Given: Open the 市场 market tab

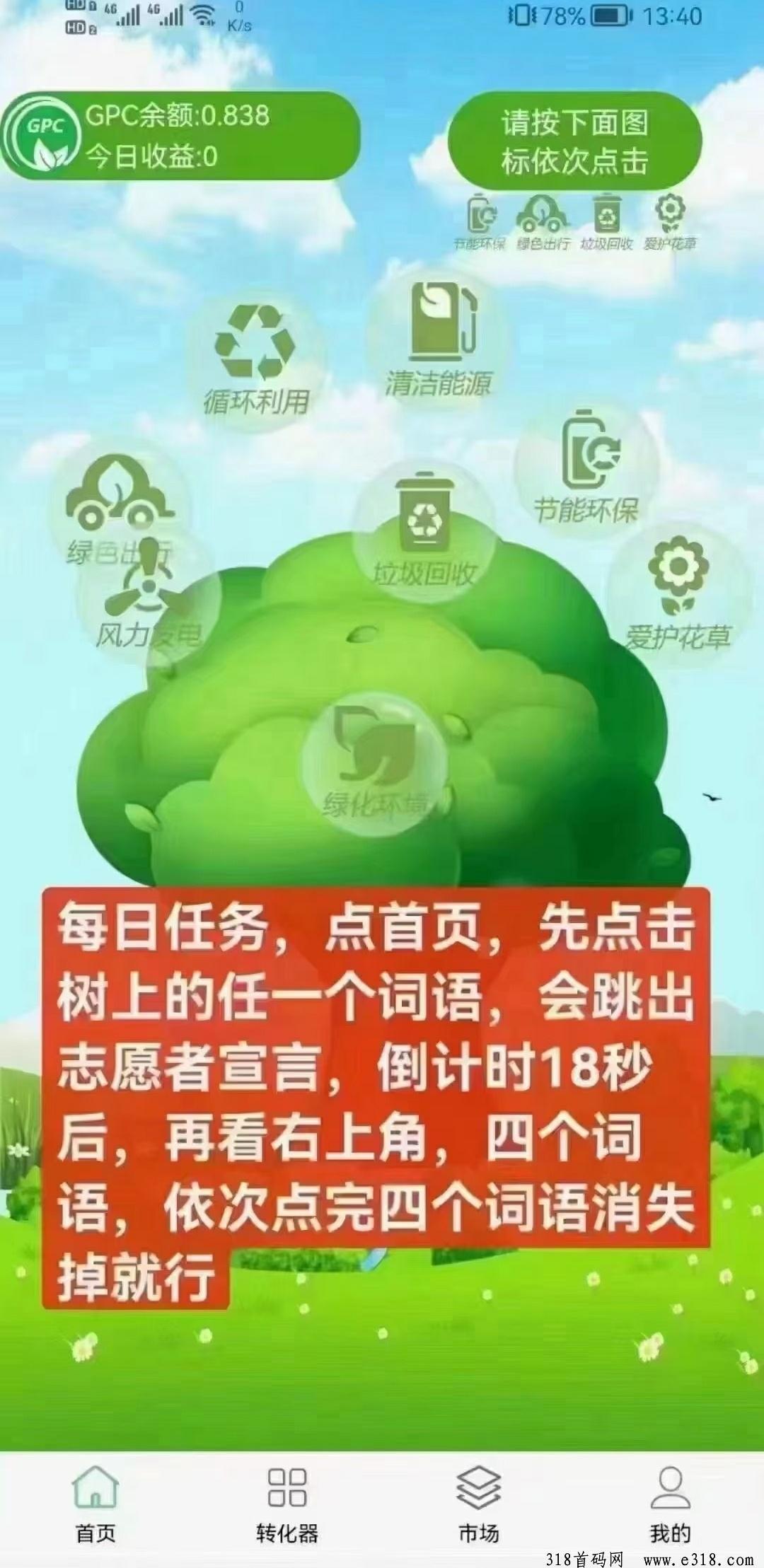Looking at the screenshot, I should (x=479, y=1502).
